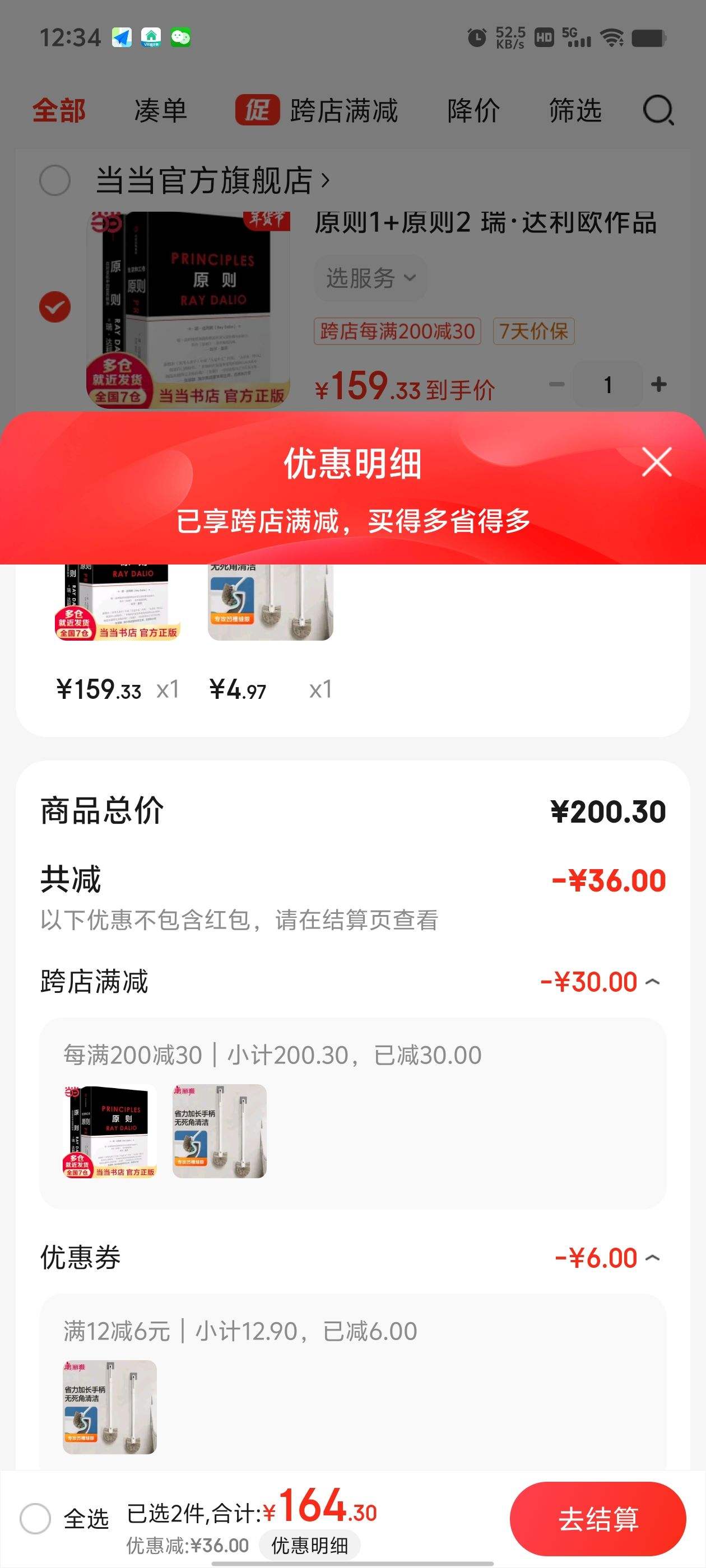Uncheck the selected Principles book item

(x=55, y=307)
